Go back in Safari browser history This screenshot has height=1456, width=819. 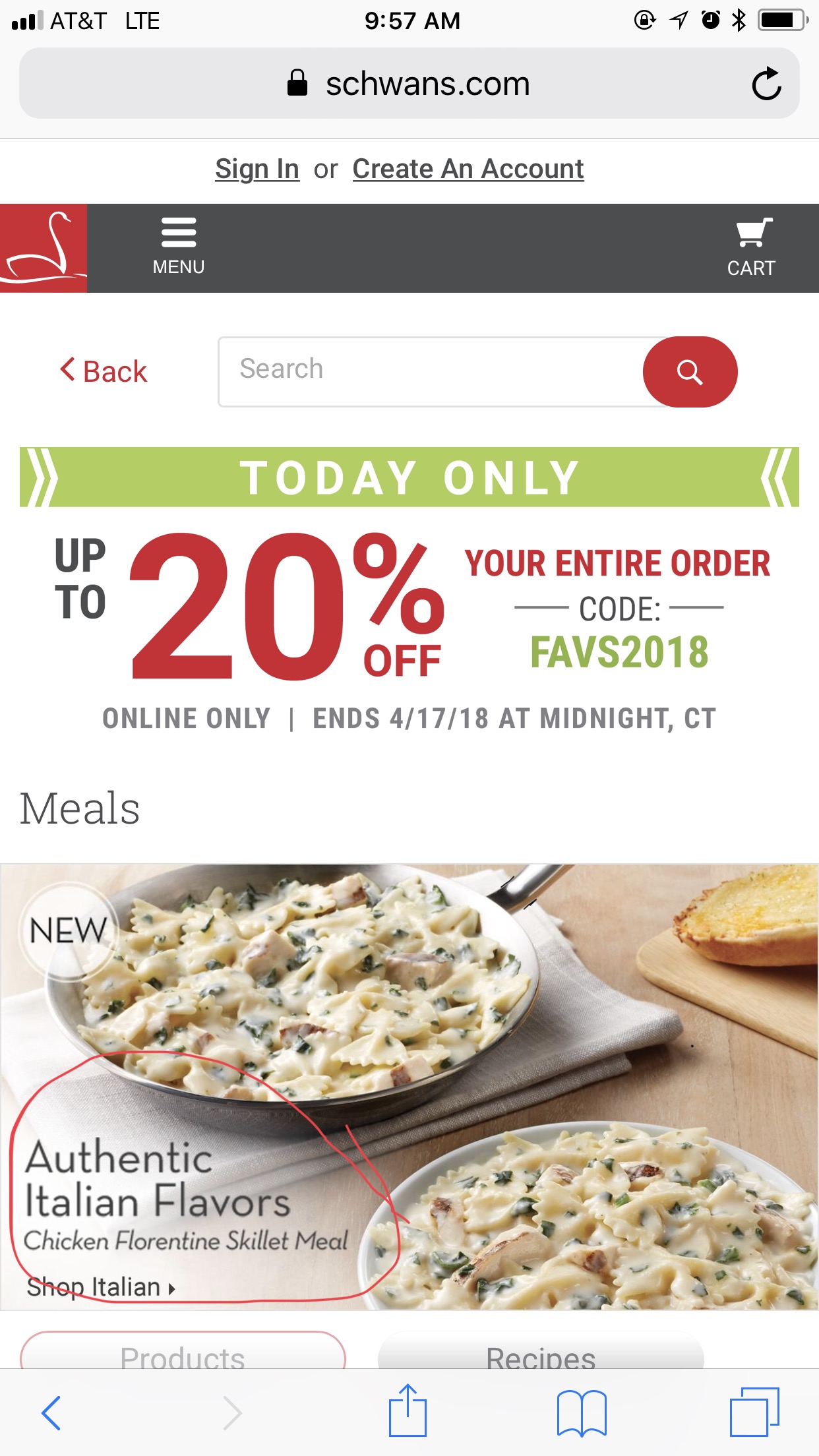51,1413
